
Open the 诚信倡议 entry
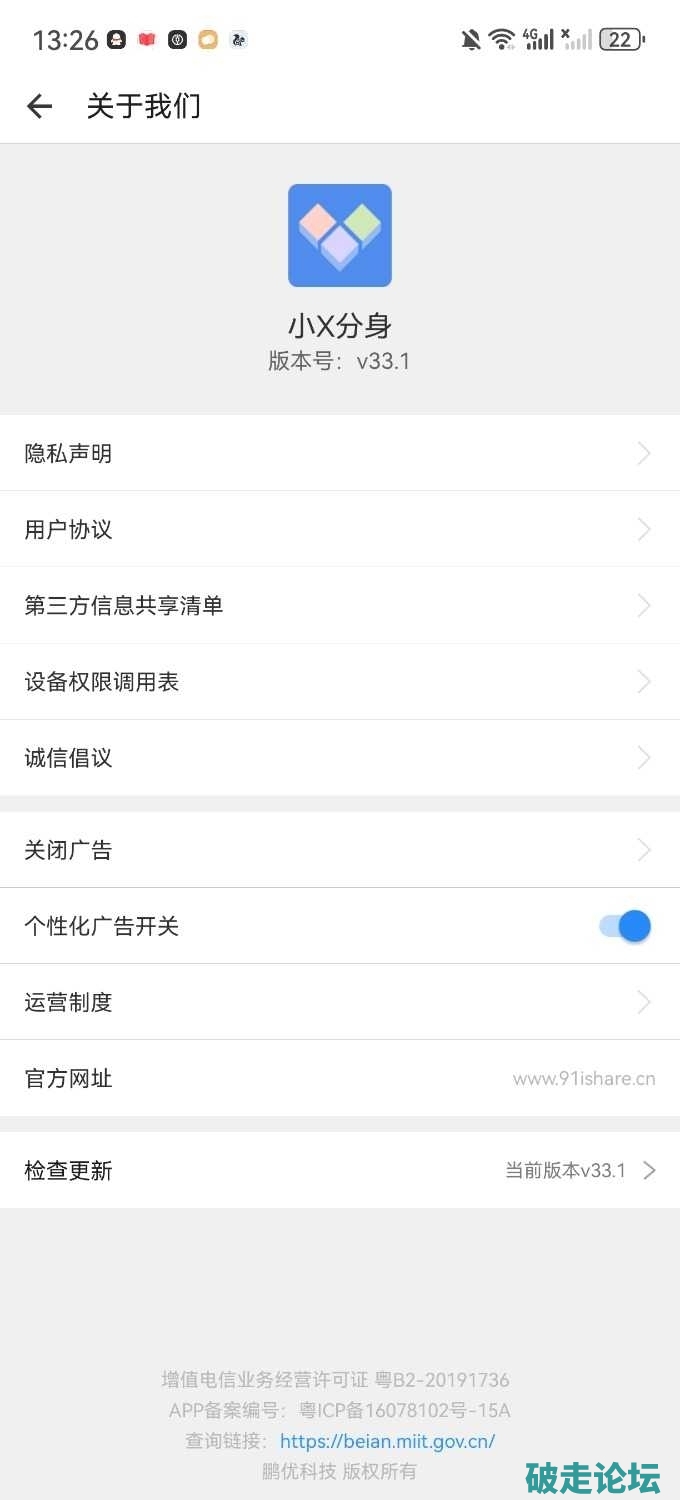(x=340, y=758)
